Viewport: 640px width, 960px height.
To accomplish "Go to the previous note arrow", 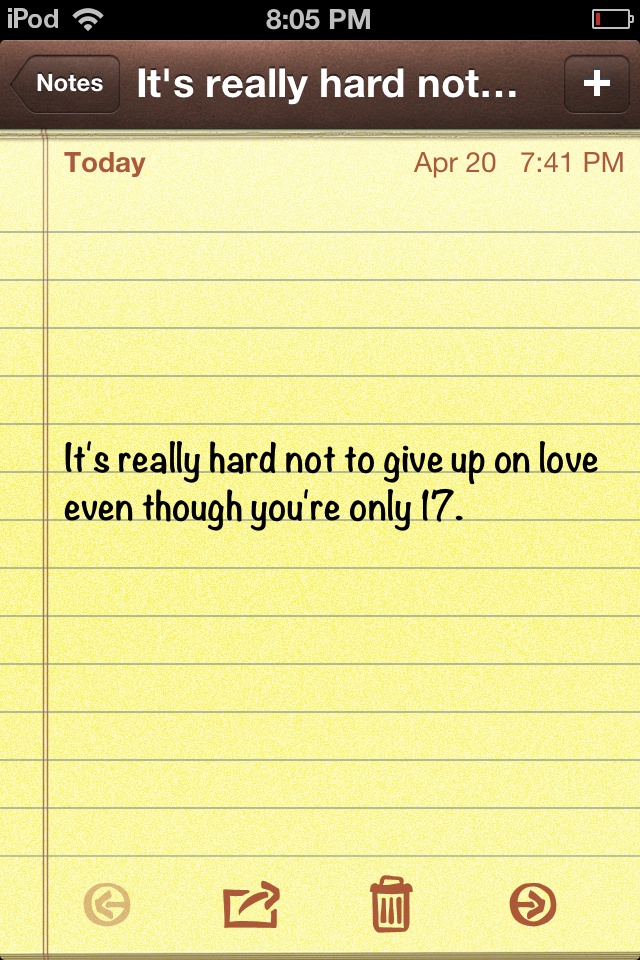I will (107, 906).
